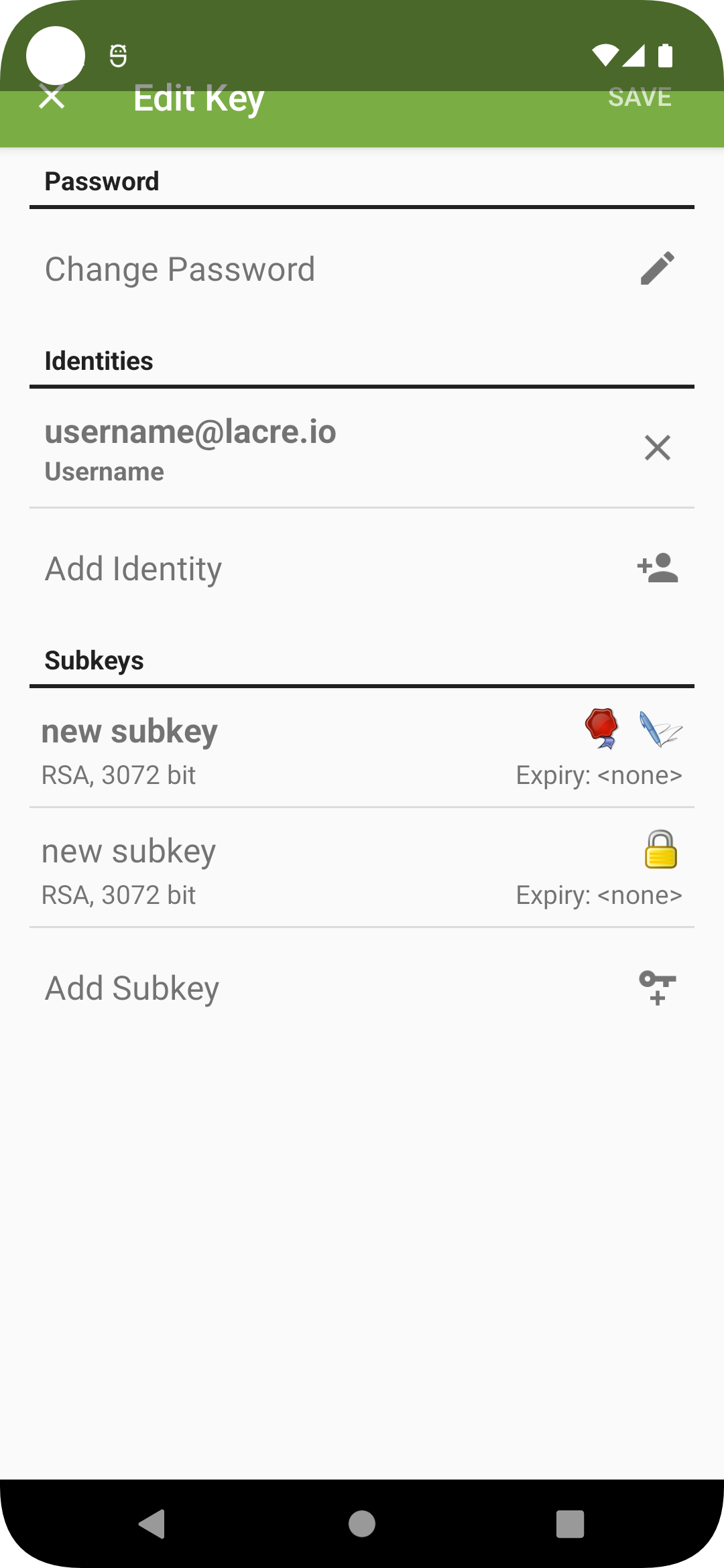Open the encryption subkey with lock icon

click(x=362, y=868)
